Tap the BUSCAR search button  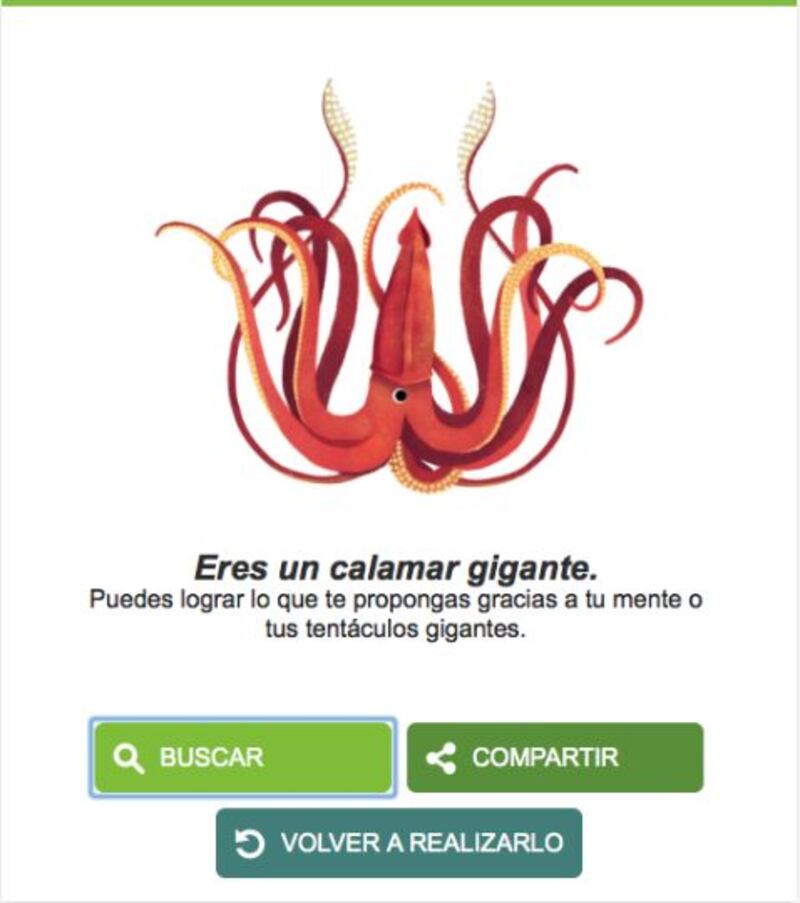242,757
